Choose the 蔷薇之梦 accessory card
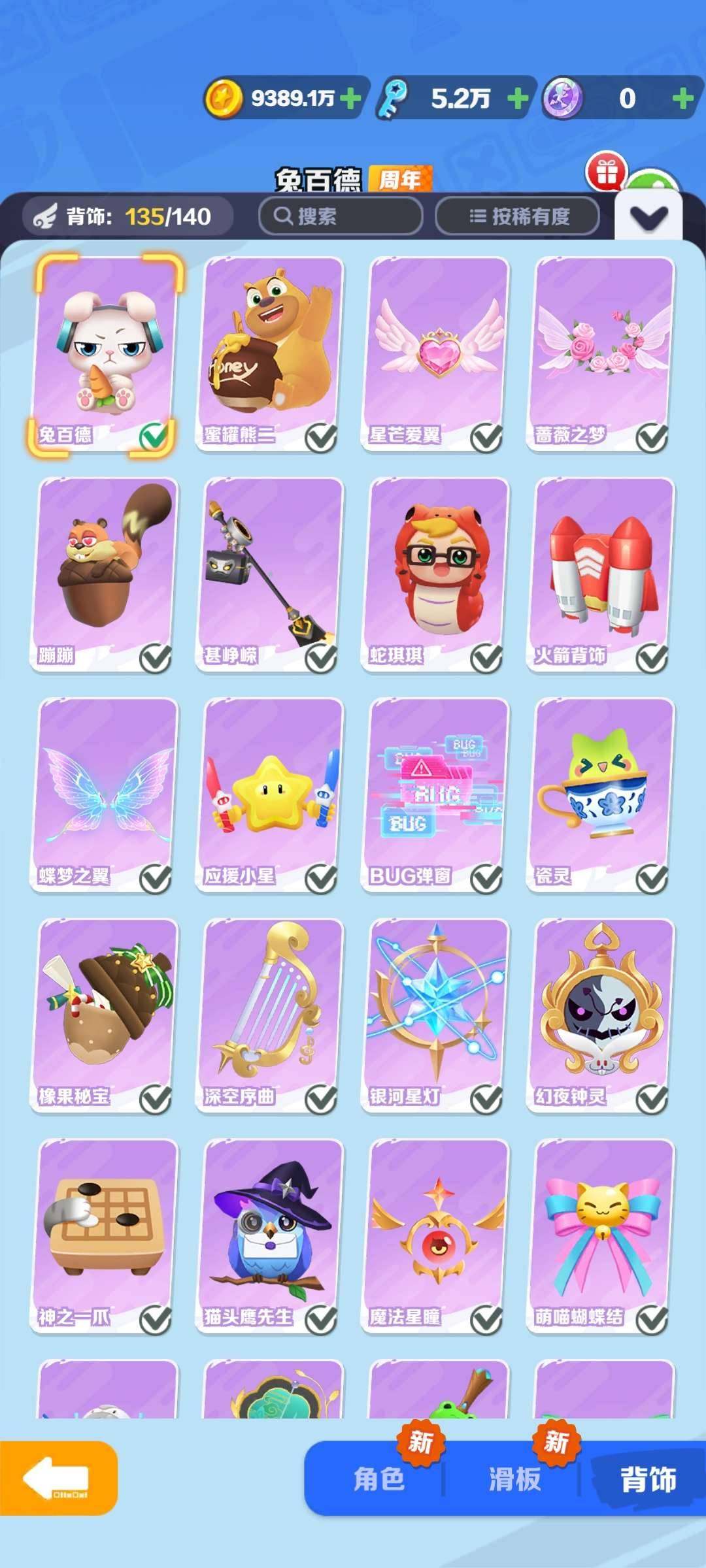The width and height of the screenshot is (706, 1568). click(x=601, y=353)
